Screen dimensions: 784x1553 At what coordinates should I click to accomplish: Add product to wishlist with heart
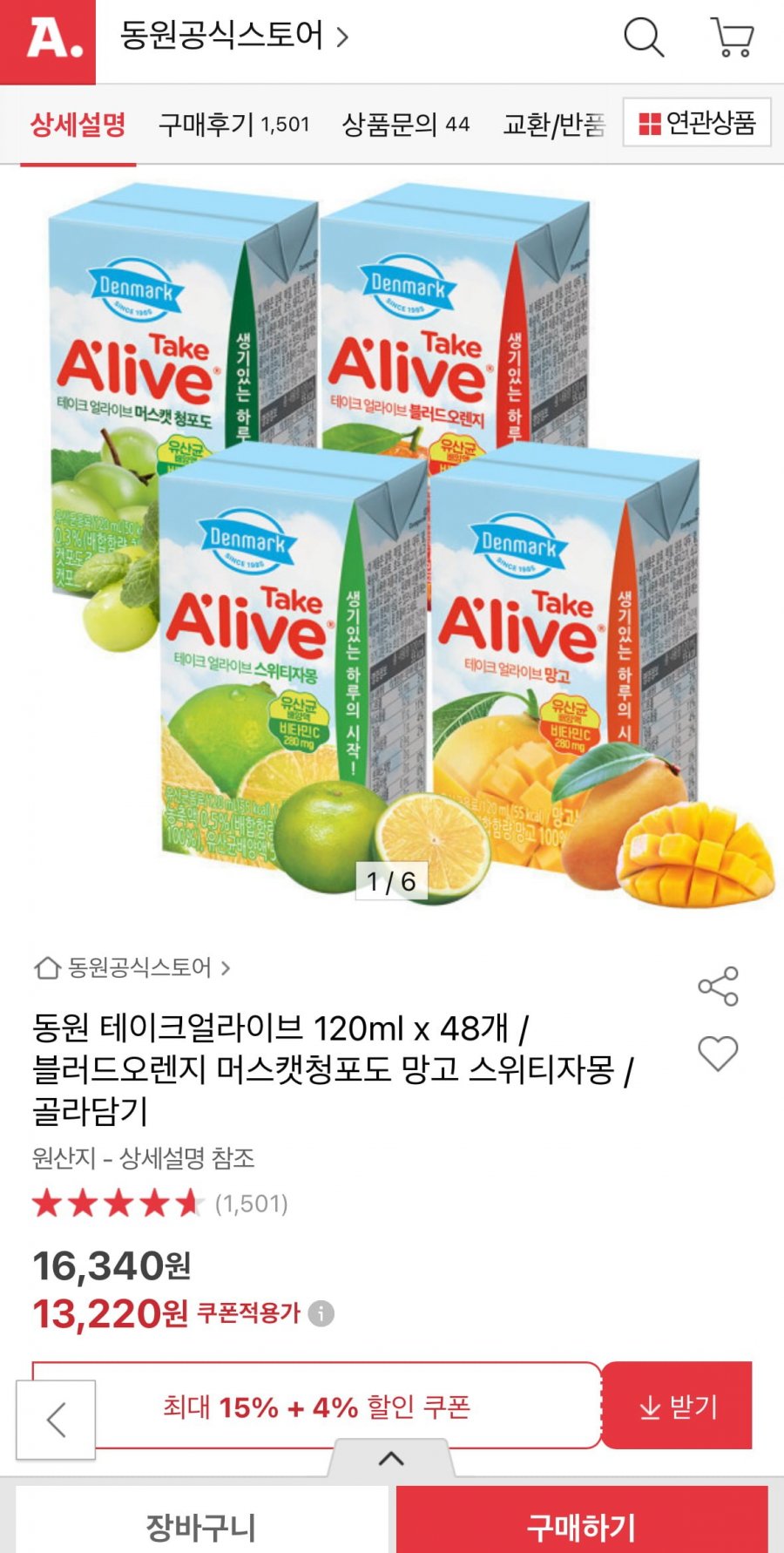click(718, 1054)
